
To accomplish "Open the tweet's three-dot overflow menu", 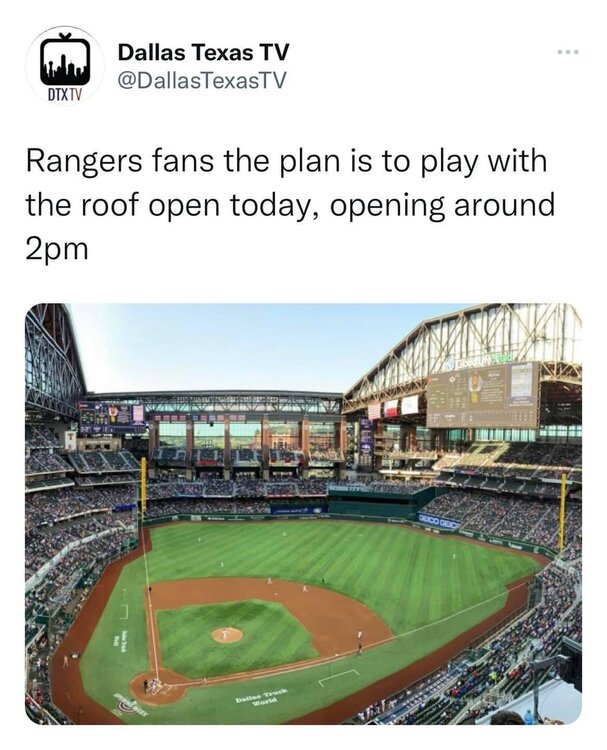I will point(569,52).
